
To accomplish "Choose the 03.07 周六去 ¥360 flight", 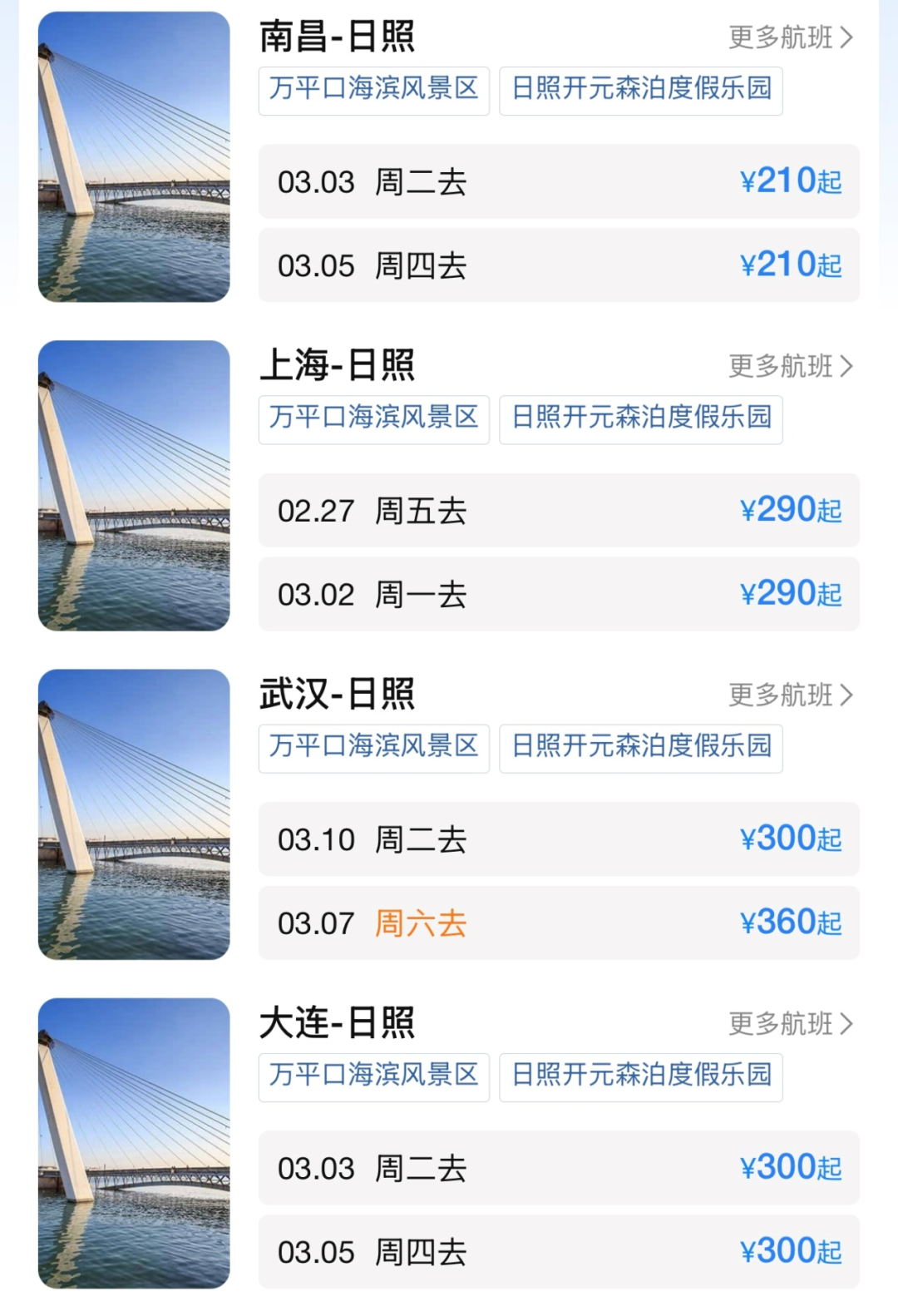I will (559, 923).
